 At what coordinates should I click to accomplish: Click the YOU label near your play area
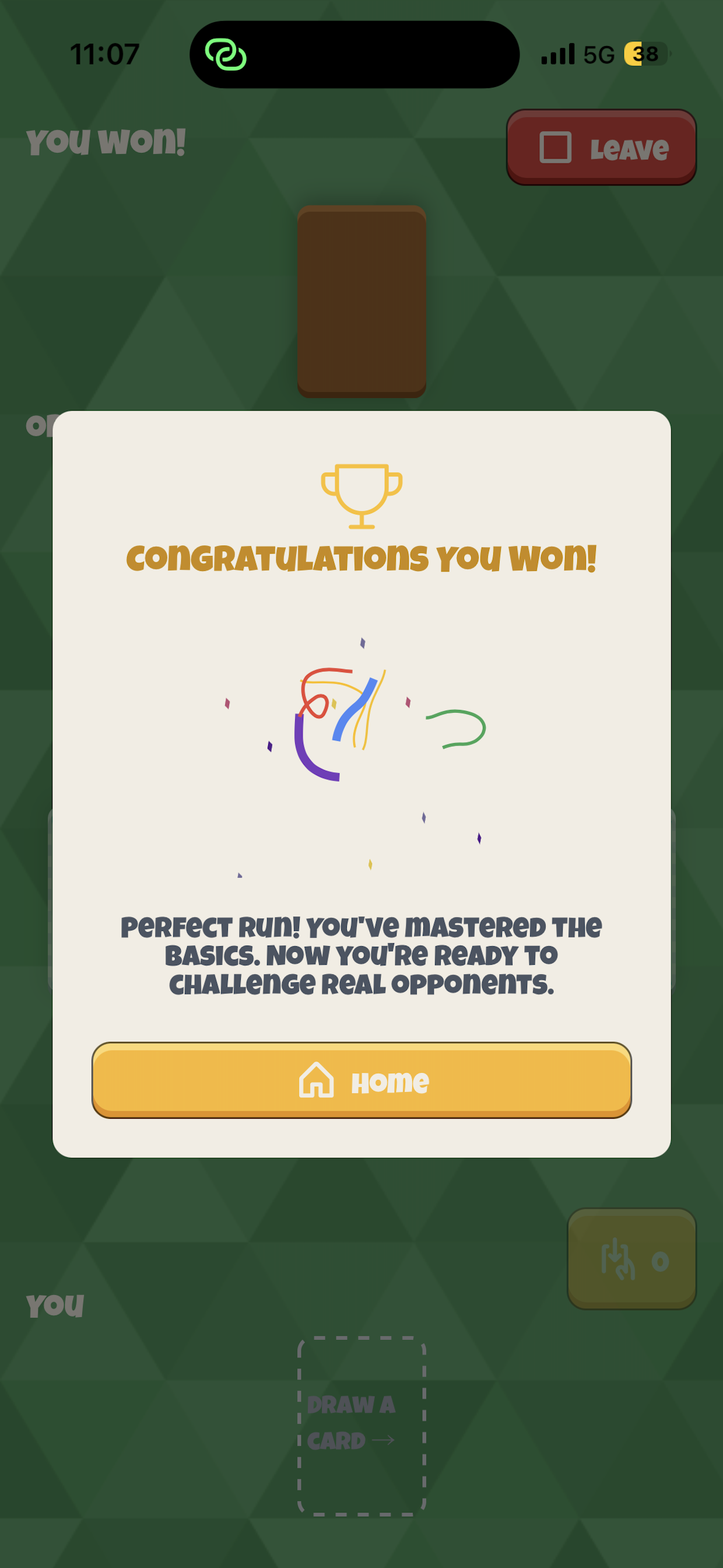[54, 1305]
